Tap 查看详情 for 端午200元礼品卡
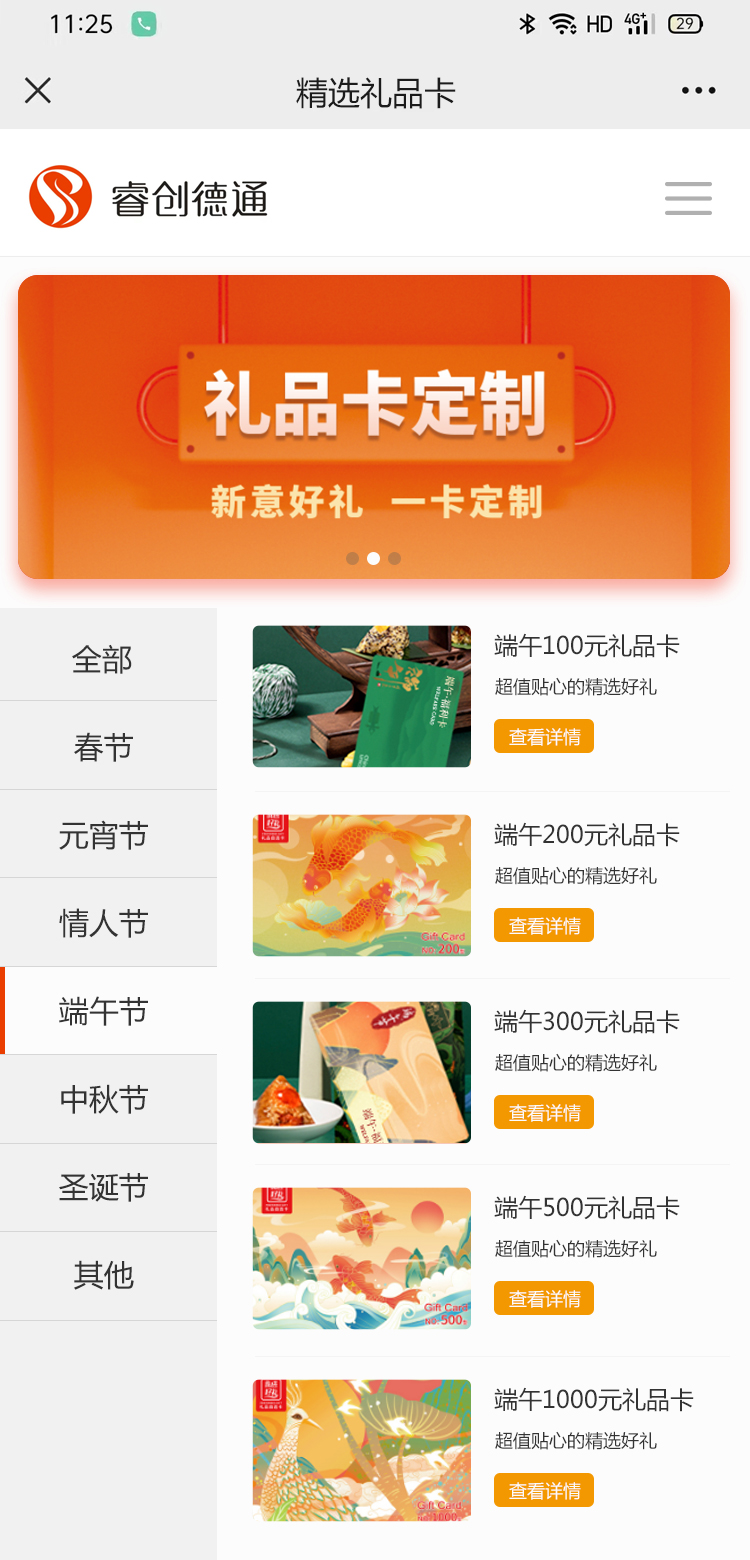The width and height of the screenshot is (750, 1560). coord(544,925)
